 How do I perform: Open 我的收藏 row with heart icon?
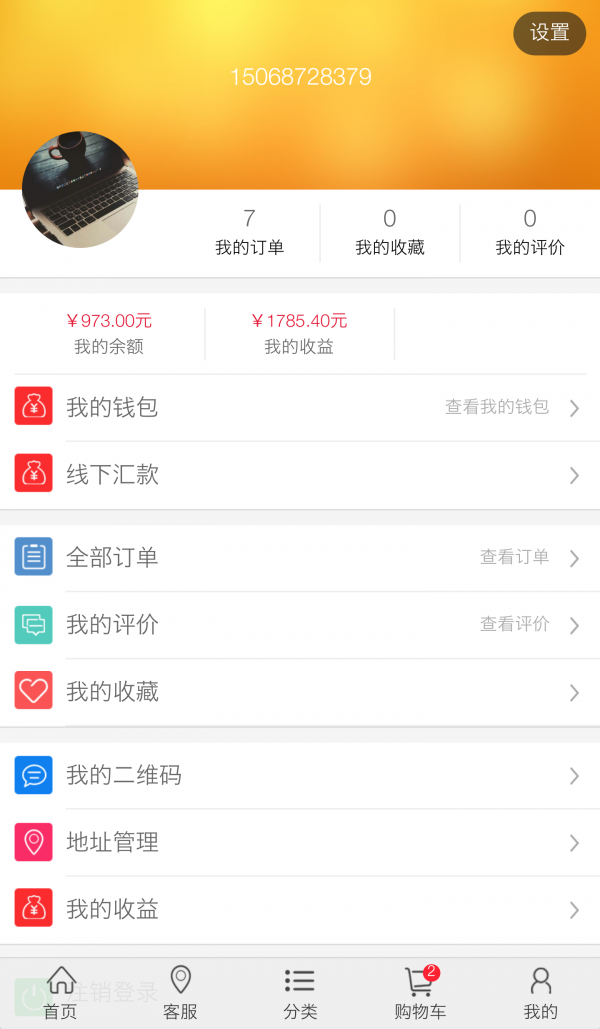(x=300, y=692)
